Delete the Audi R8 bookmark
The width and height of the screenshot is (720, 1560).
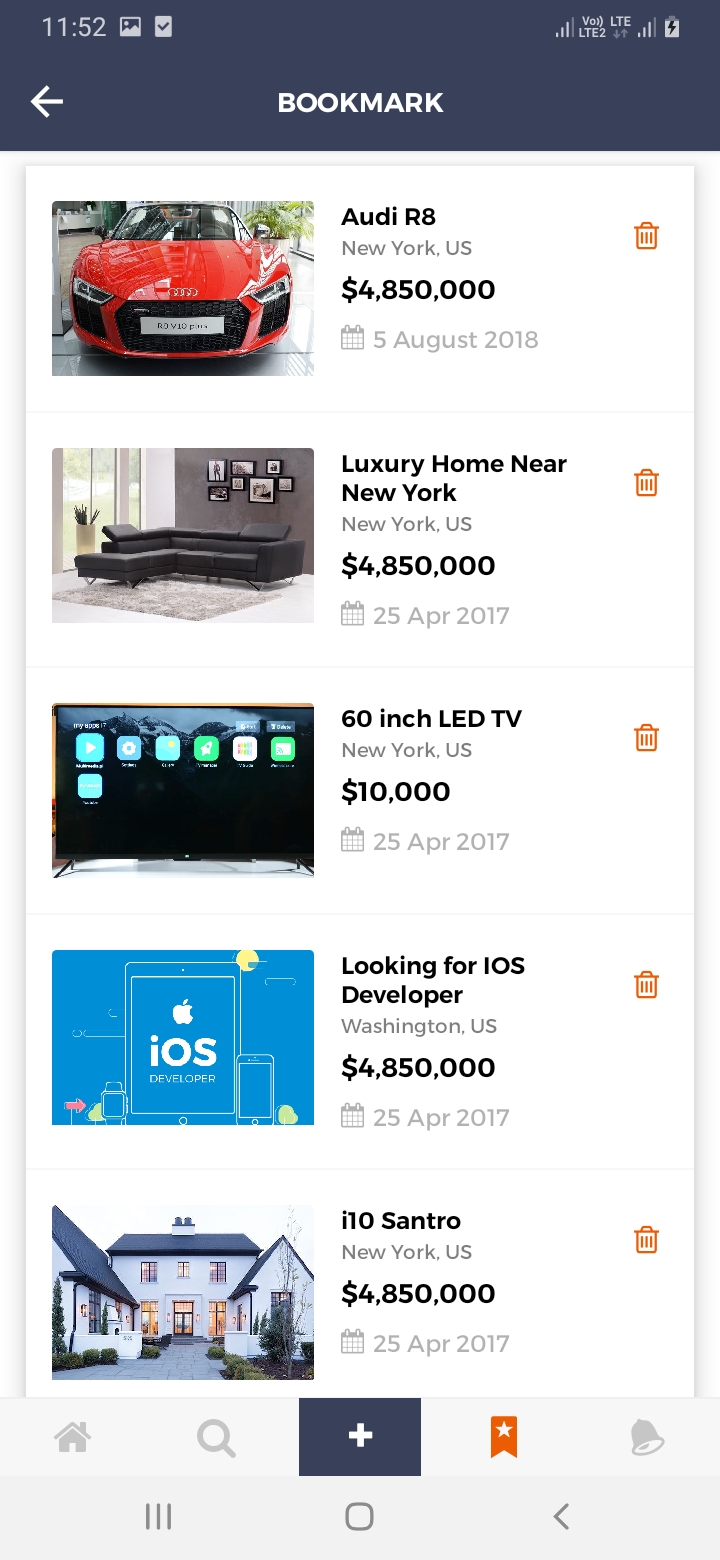click(646, 236)
